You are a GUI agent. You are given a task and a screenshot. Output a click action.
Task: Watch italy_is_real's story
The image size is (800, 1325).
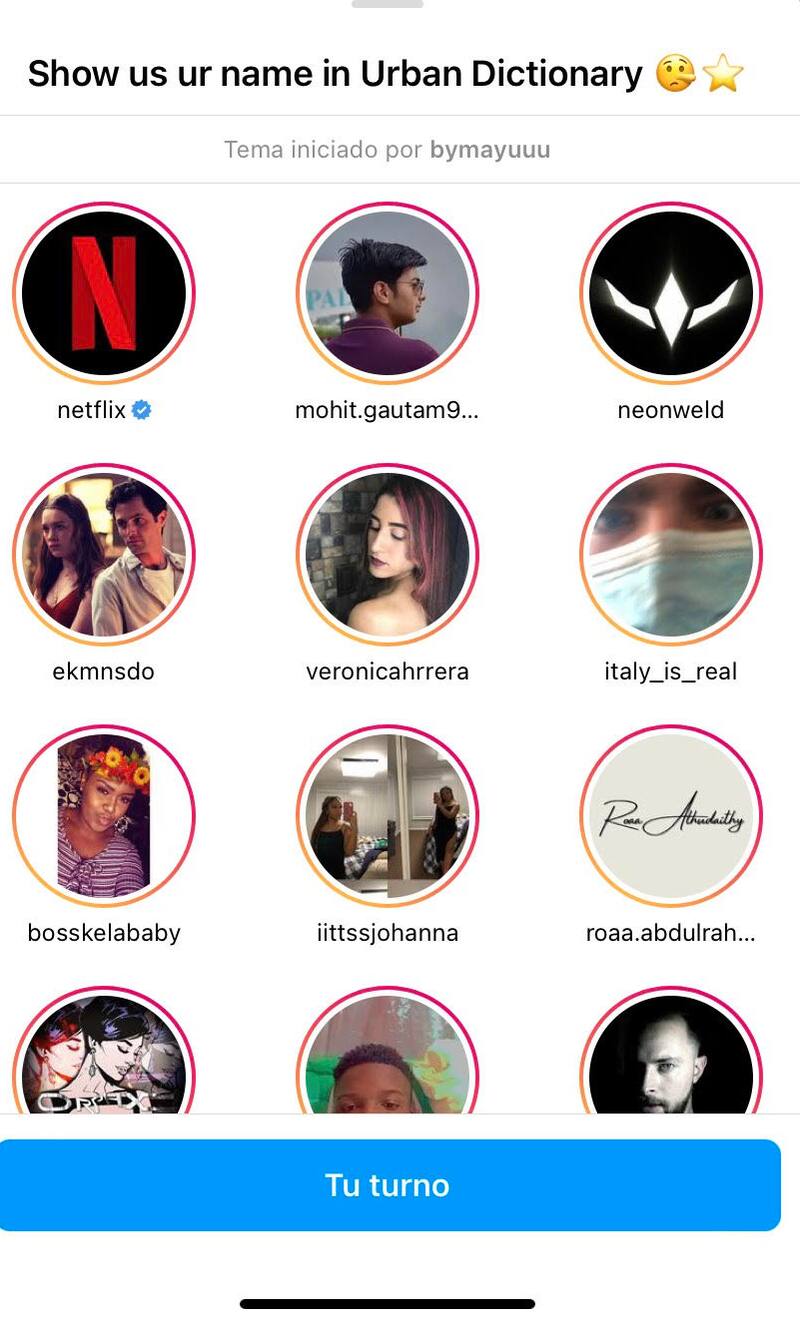click(x=671, y=554)
